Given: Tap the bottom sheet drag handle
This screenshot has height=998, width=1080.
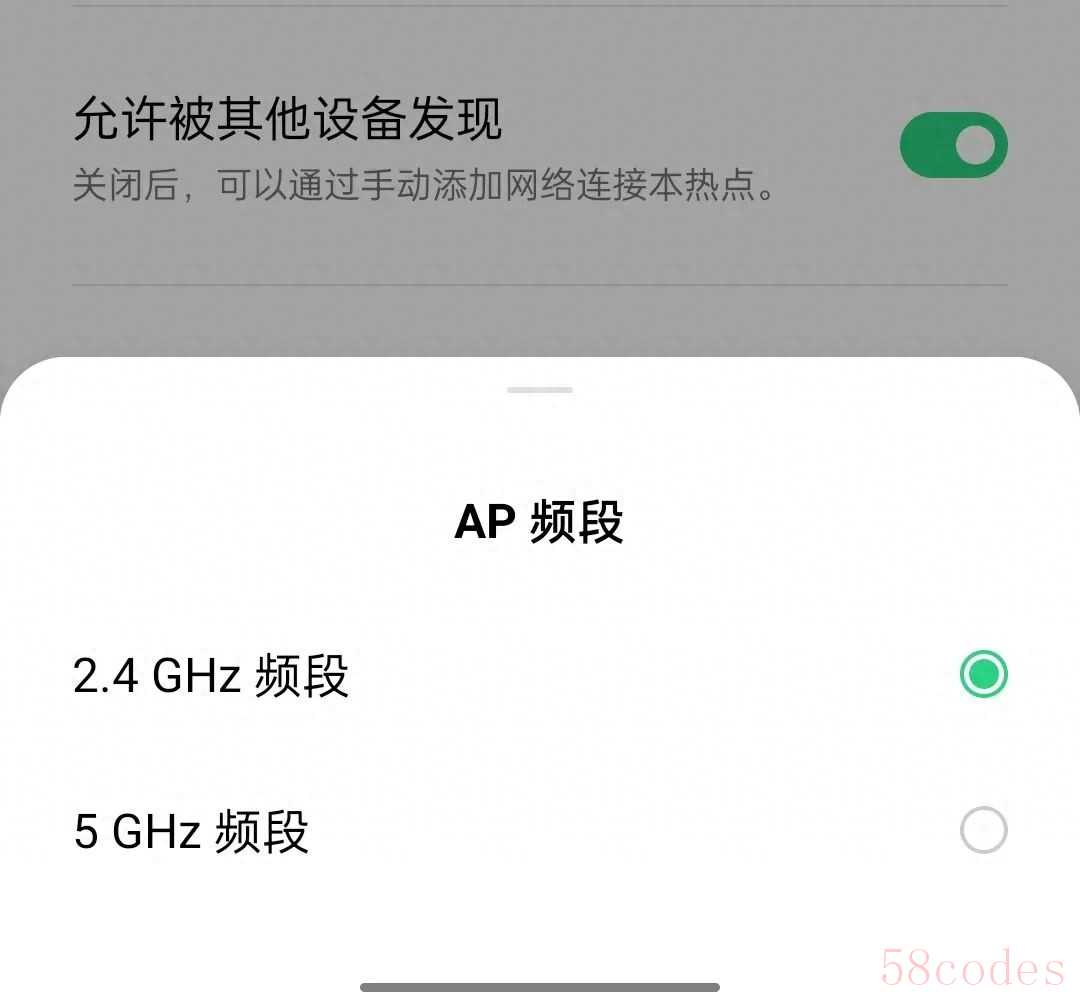Looking at the screenshot, I should 540,389.
